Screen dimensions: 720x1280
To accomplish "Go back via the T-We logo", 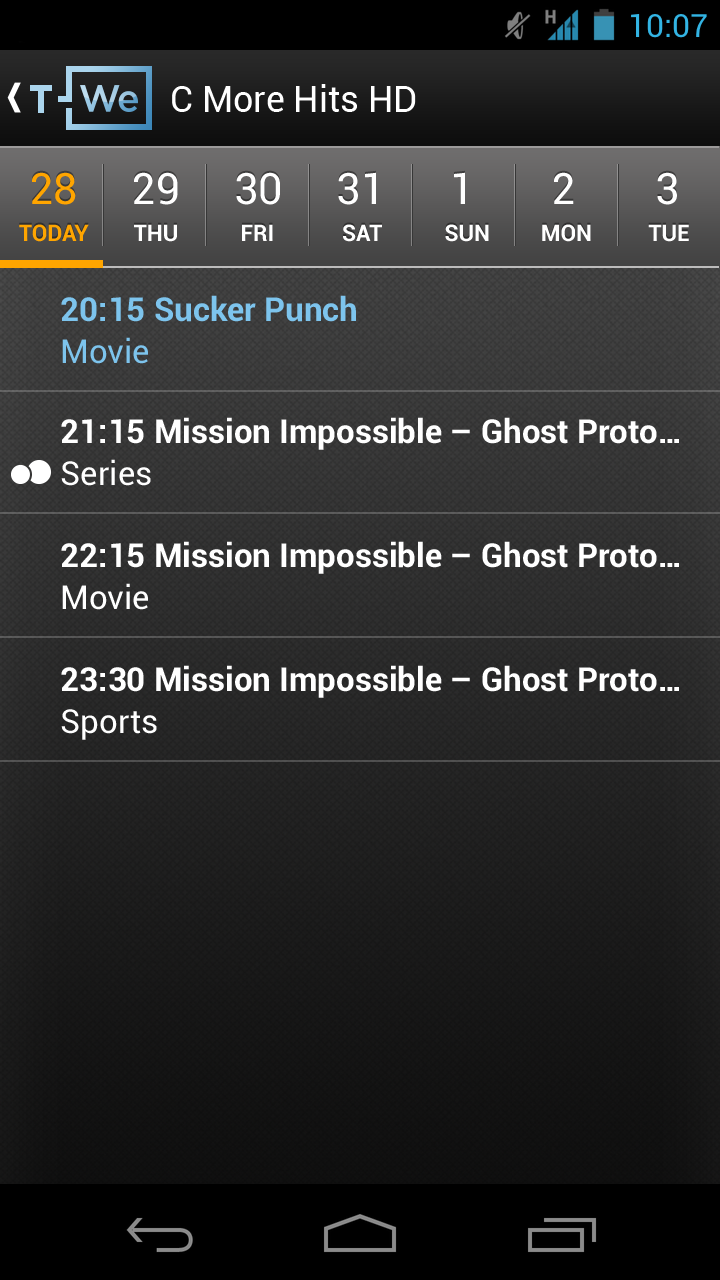I will click(80, 98).
